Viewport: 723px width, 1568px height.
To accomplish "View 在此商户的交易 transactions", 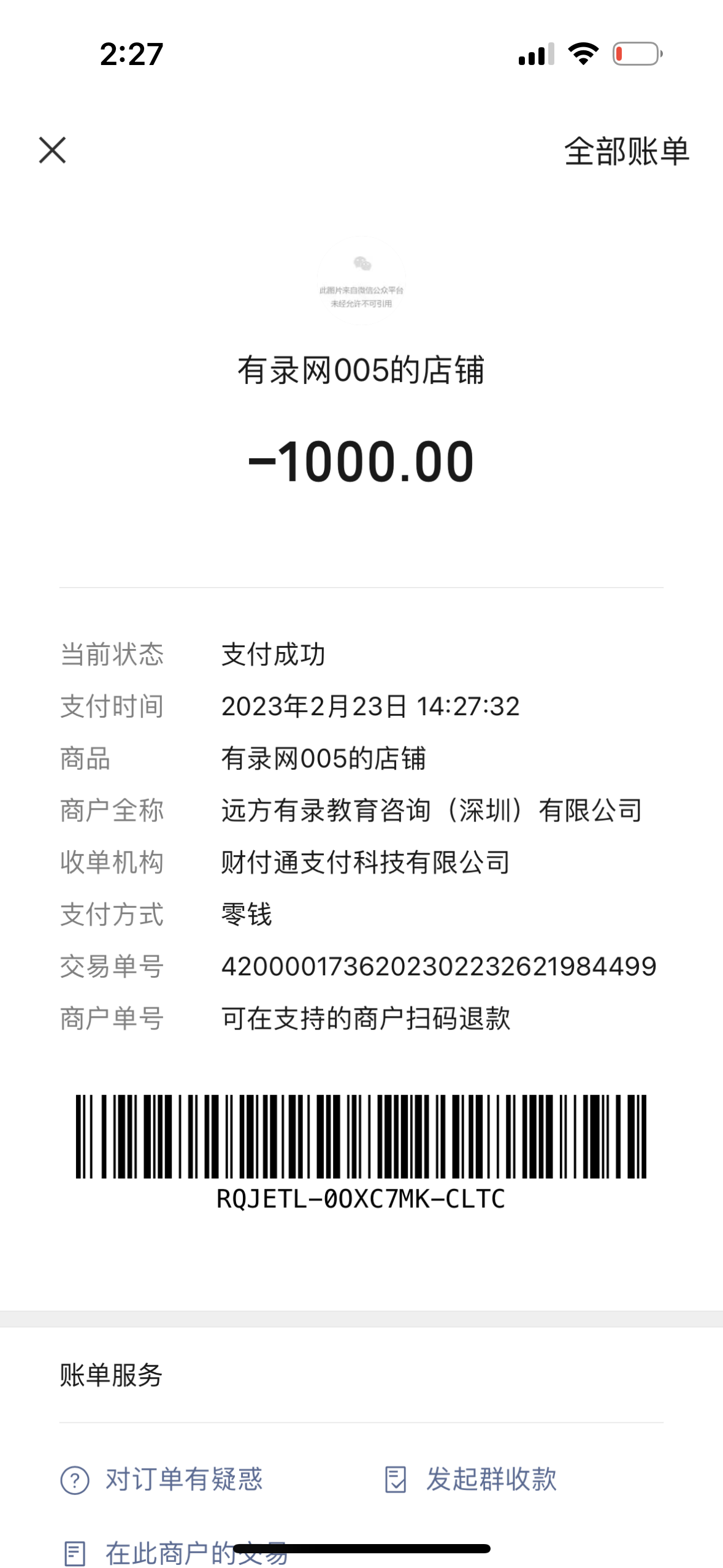I will [175, 1553].
